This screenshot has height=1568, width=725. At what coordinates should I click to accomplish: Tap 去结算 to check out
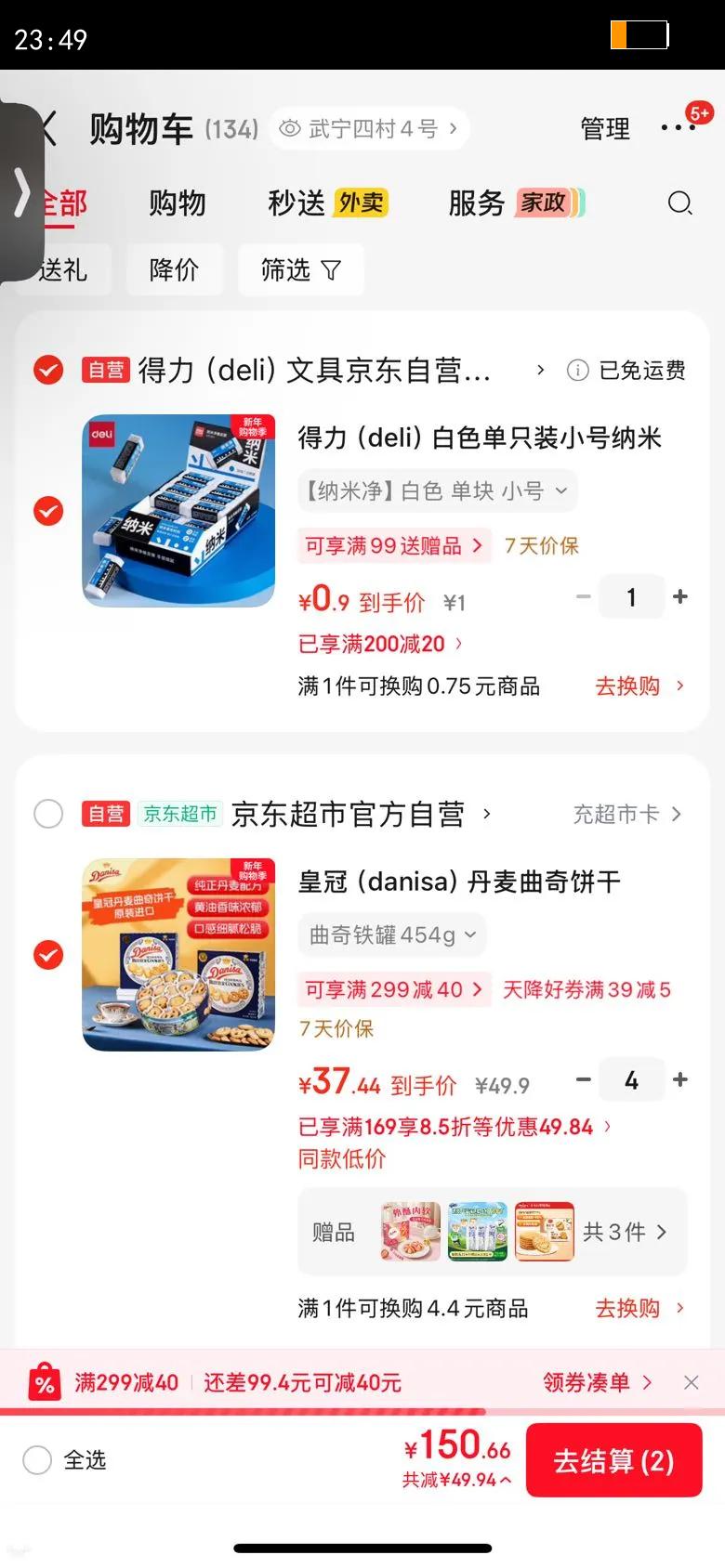coord(613,1460)
